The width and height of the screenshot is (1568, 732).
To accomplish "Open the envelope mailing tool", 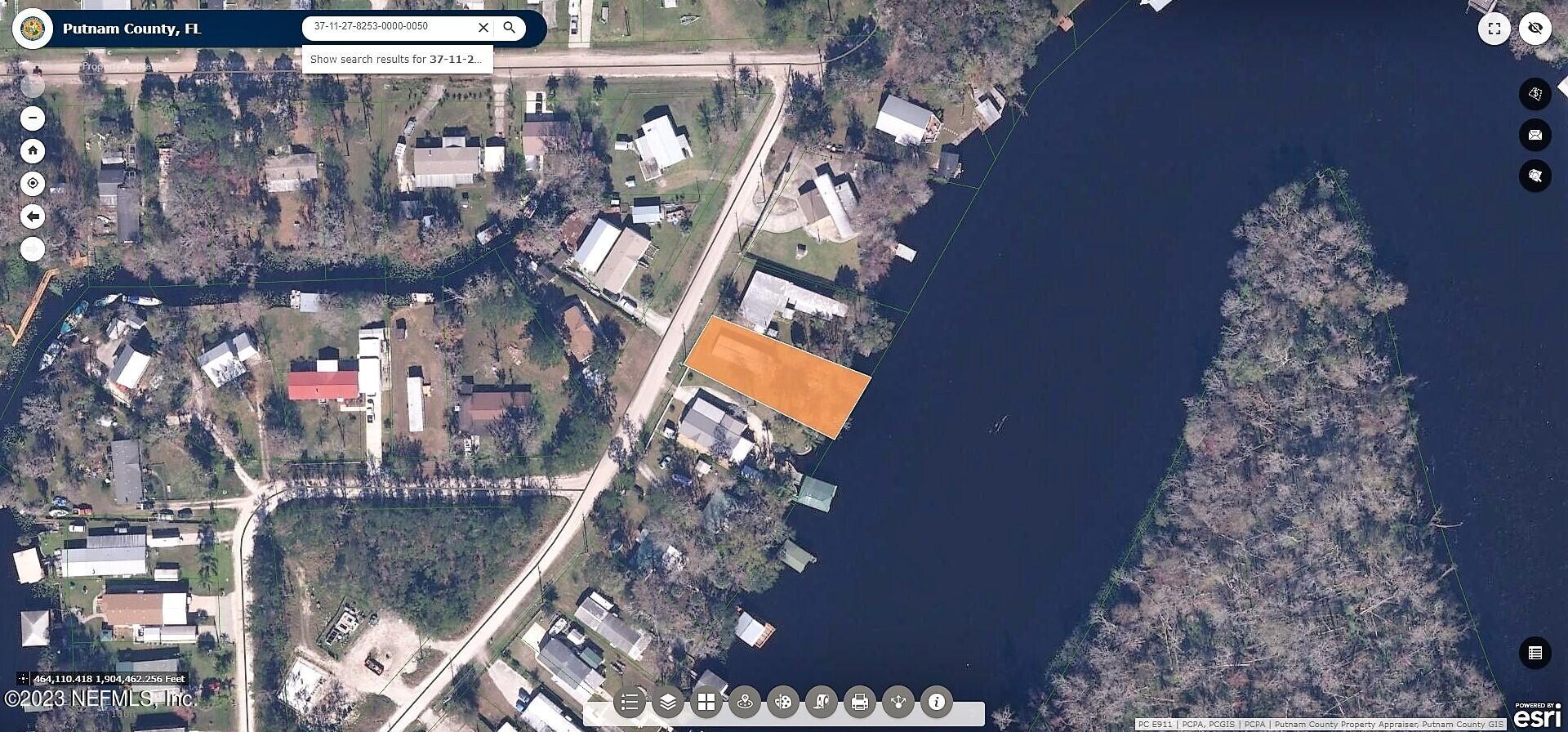I will (1535, 135).
